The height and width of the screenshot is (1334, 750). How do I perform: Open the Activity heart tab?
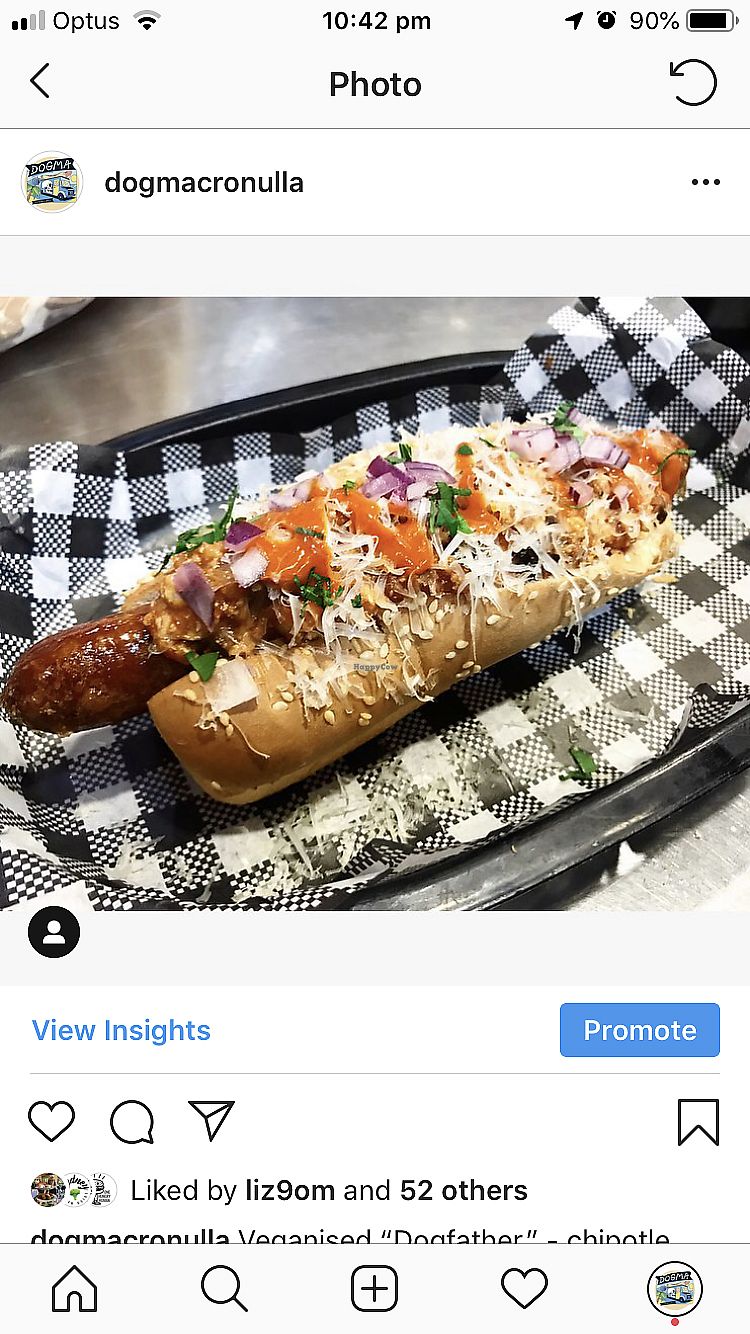(524, 1289)
